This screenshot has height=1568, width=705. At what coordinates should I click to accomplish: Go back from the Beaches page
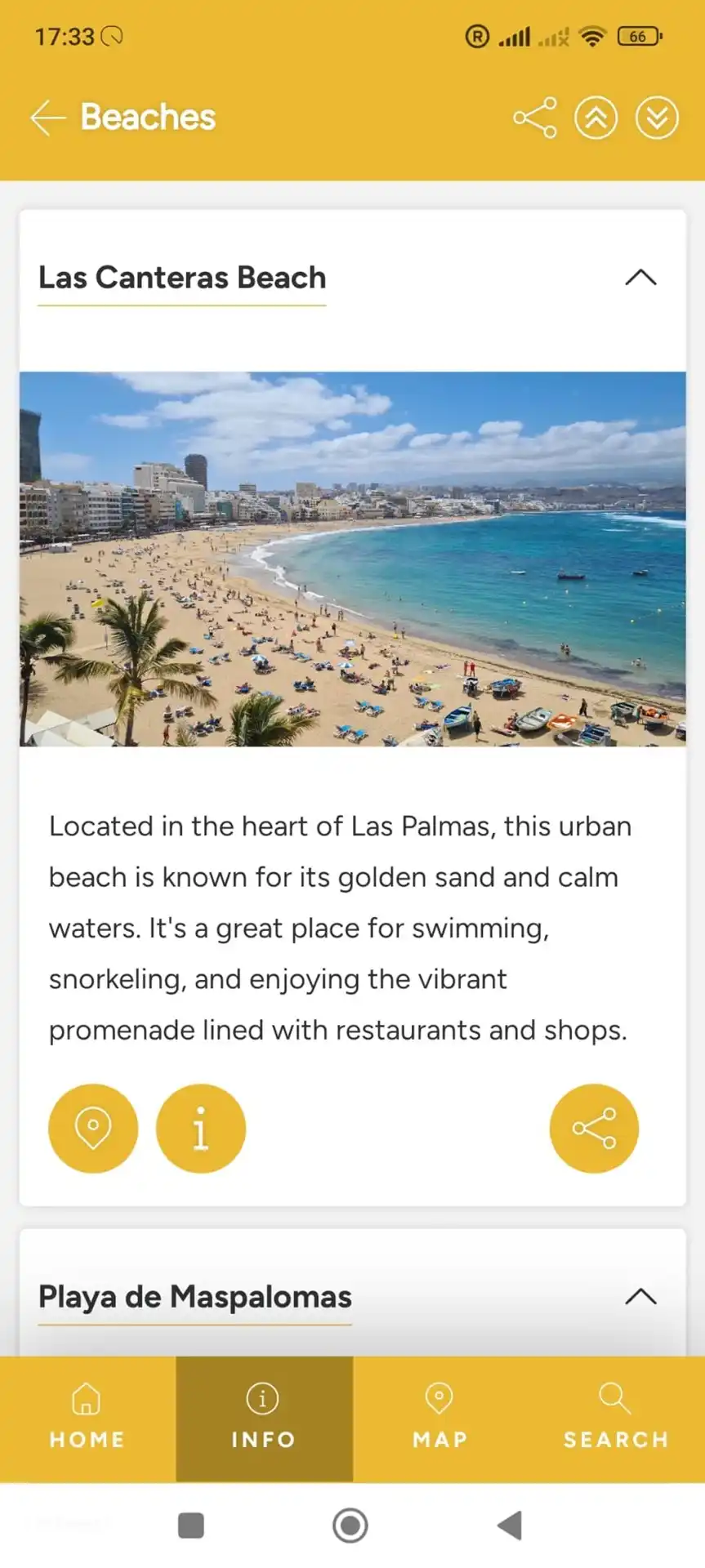click(47, 118)
